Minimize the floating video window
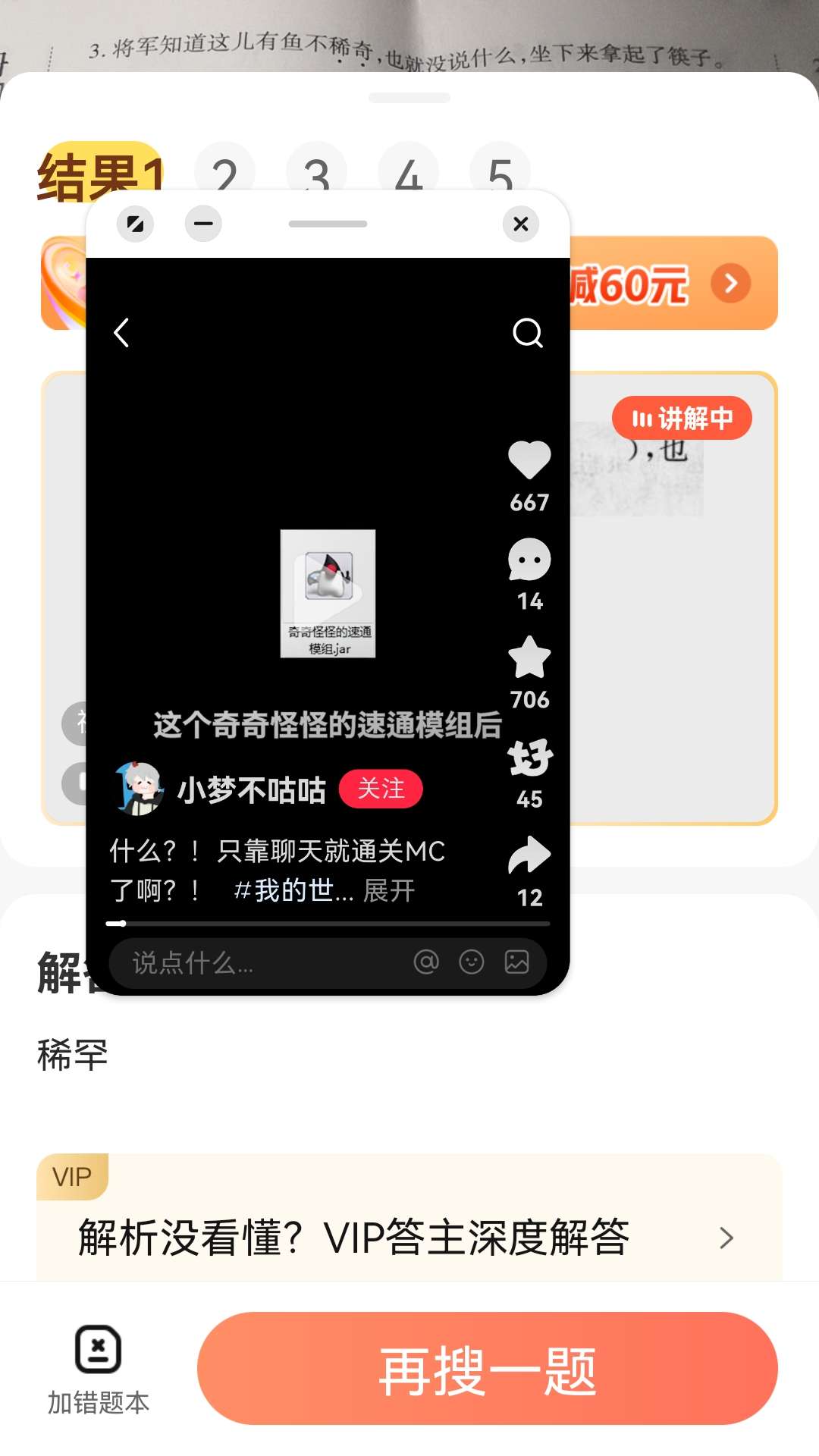 pos(203,224)
